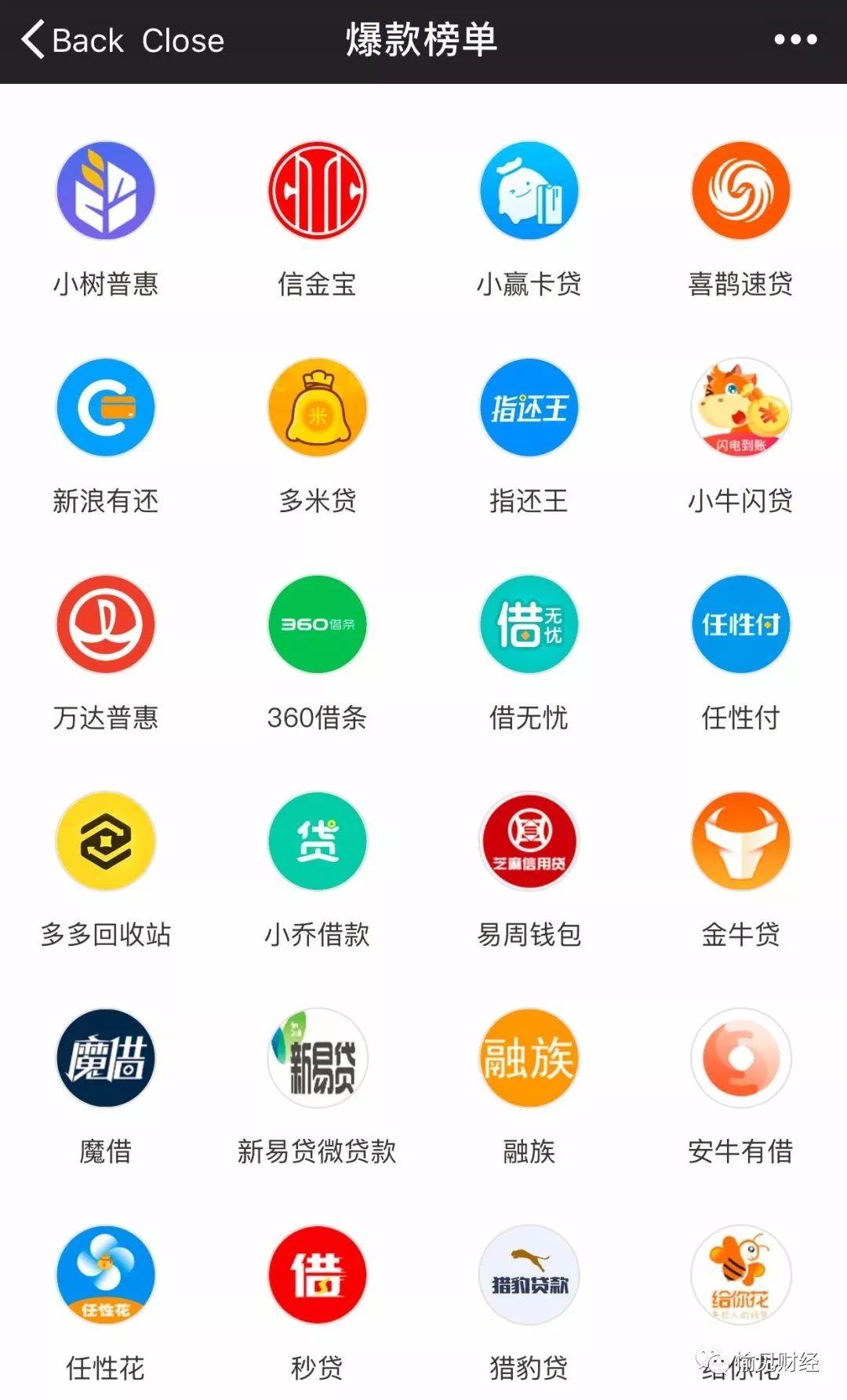Click the 给你花 bee icon
This screenshot has height=1400, width=847.
point(740,1275)
